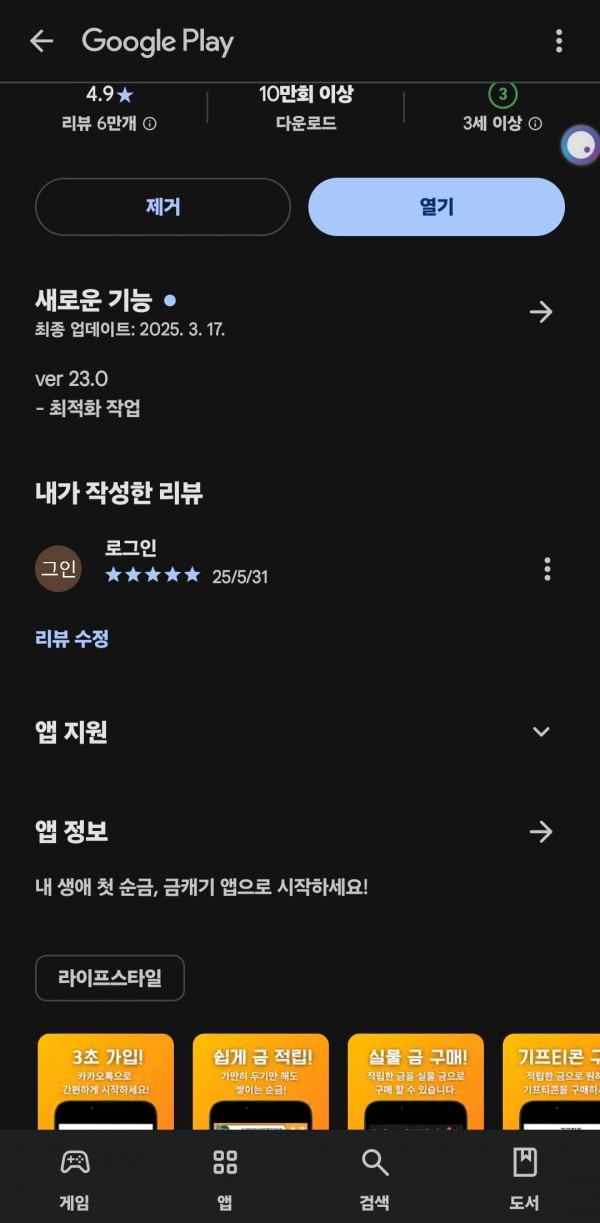The height and width of the screenshot is (1223, 600).
Task: Tap the 제거 uninstall button
Action: pyautogui.click(x=163, y=207)
